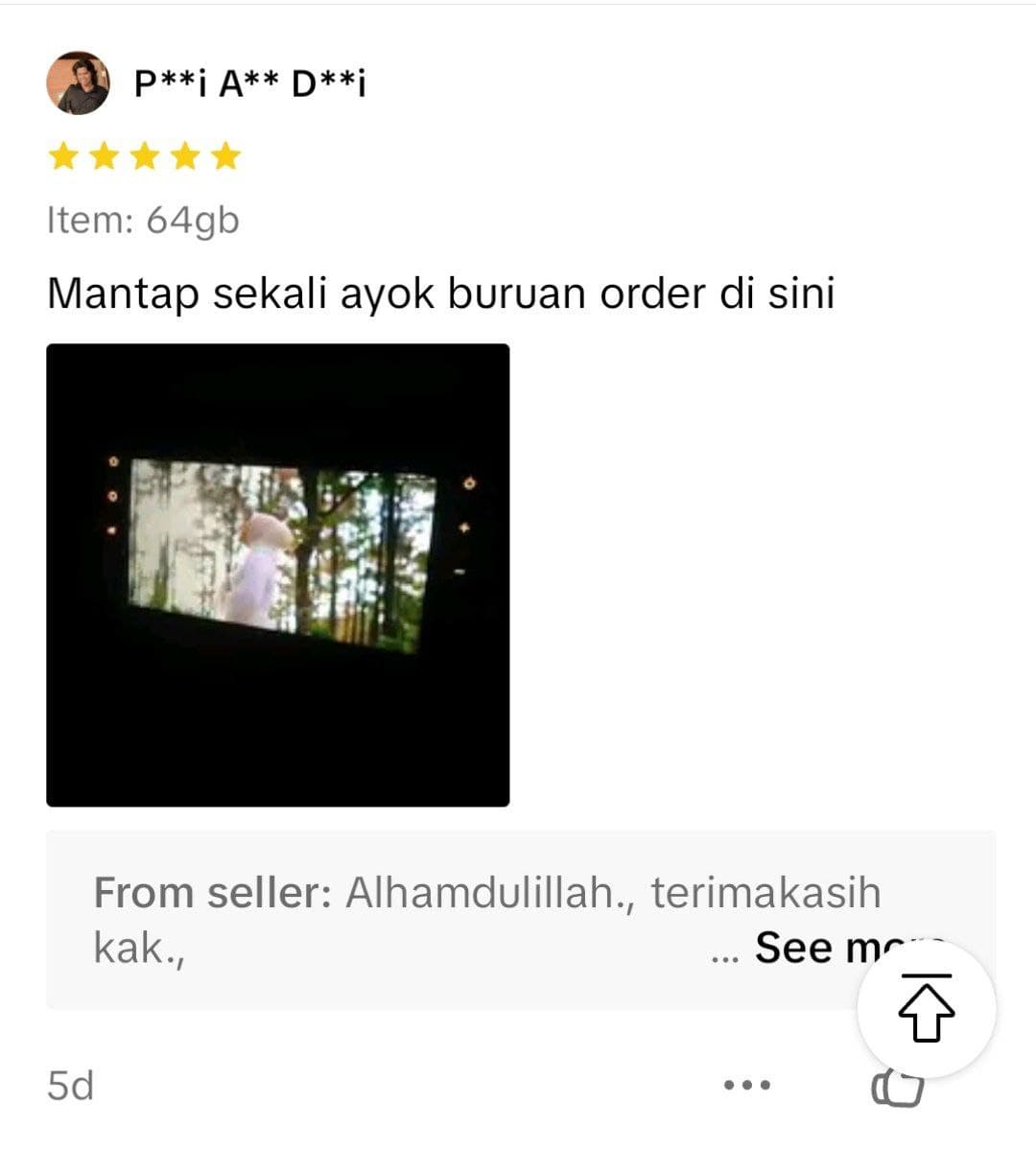Open the three-dot options for this review

pyautogui.click(x=746, y=1086)
